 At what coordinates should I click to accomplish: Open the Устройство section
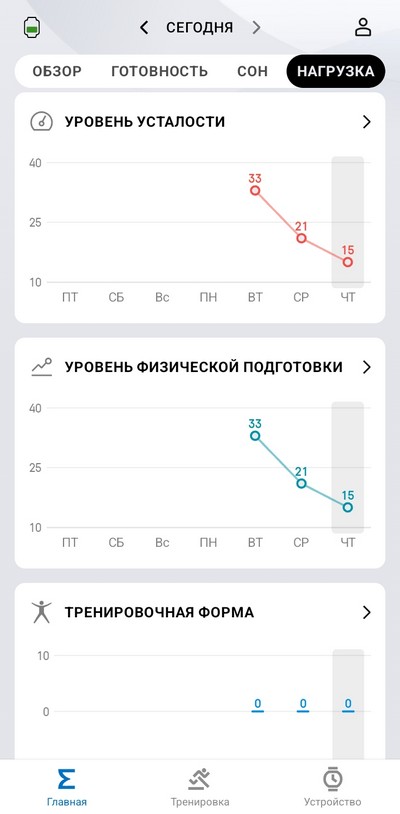click(x=333, y=787)
